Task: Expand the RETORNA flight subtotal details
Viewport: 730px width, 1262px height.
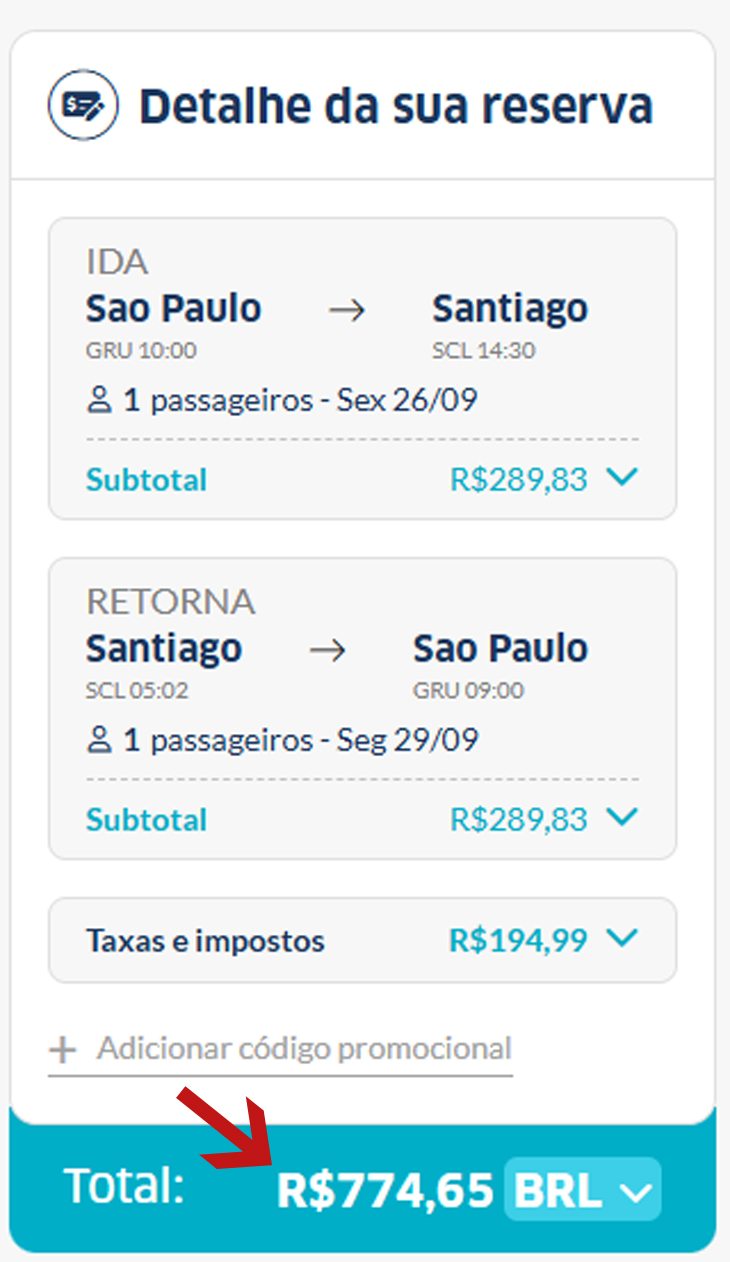Action: (622, 818)
